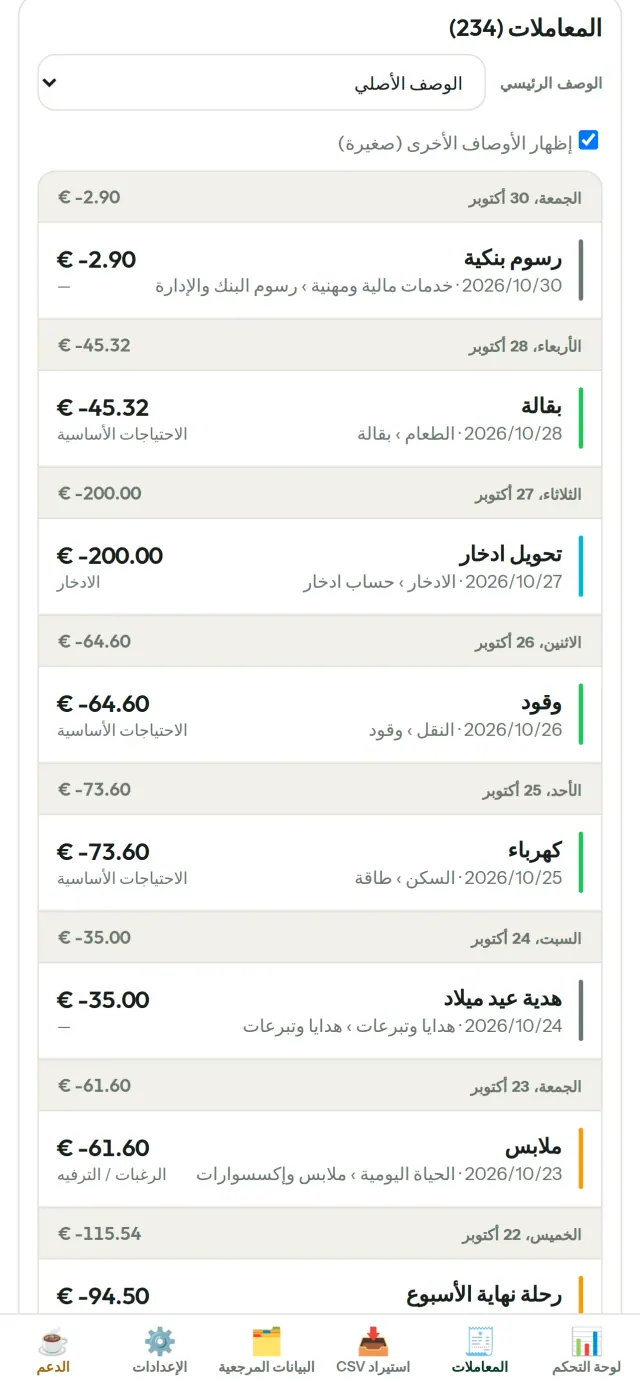Open the رحلة نهاية الأسبوع transaction

coord(320,1287)
